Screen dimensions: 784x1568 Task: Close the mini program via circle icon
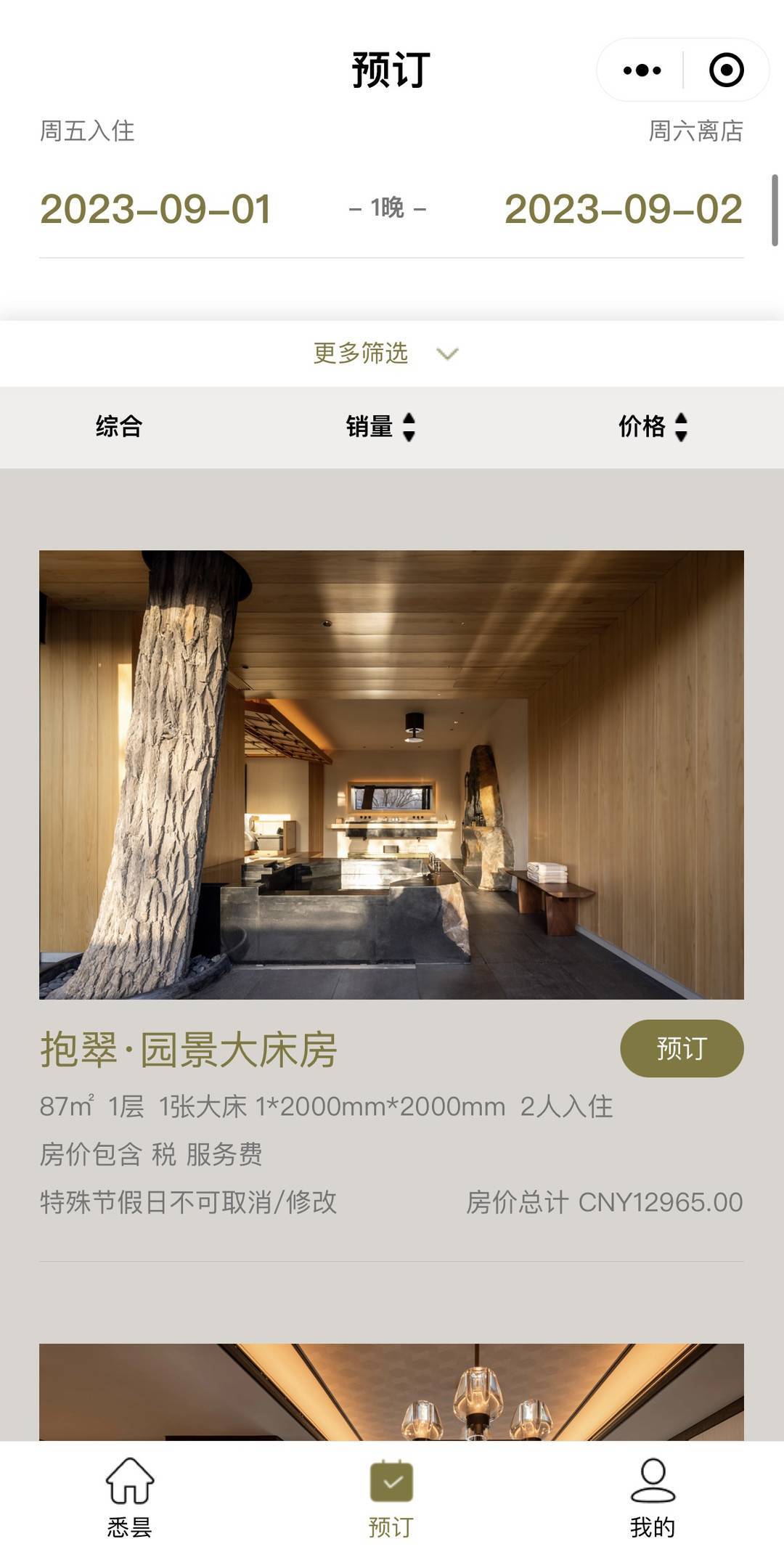click(726, 70)
